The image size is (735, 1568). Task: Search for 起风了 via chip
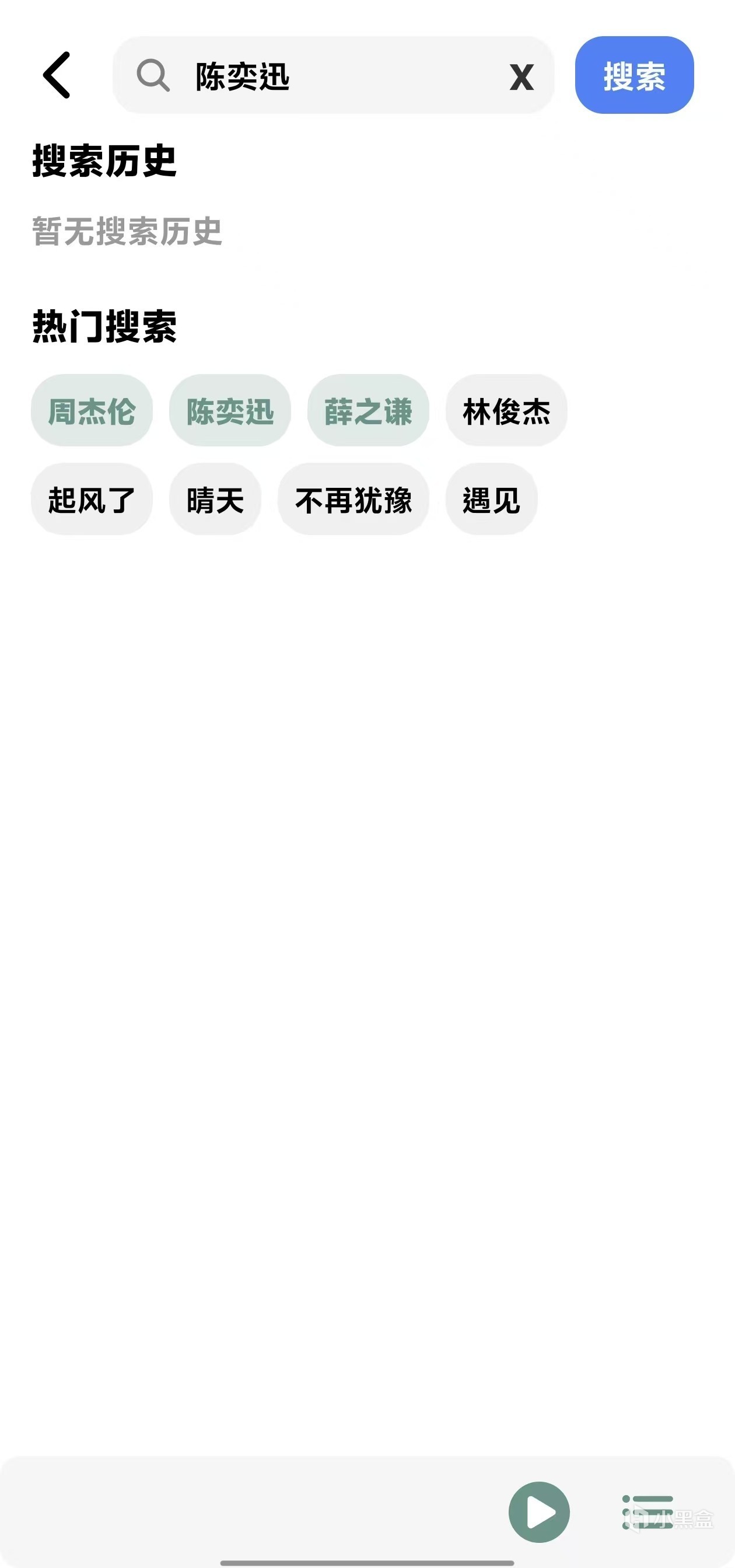[92, 500]
